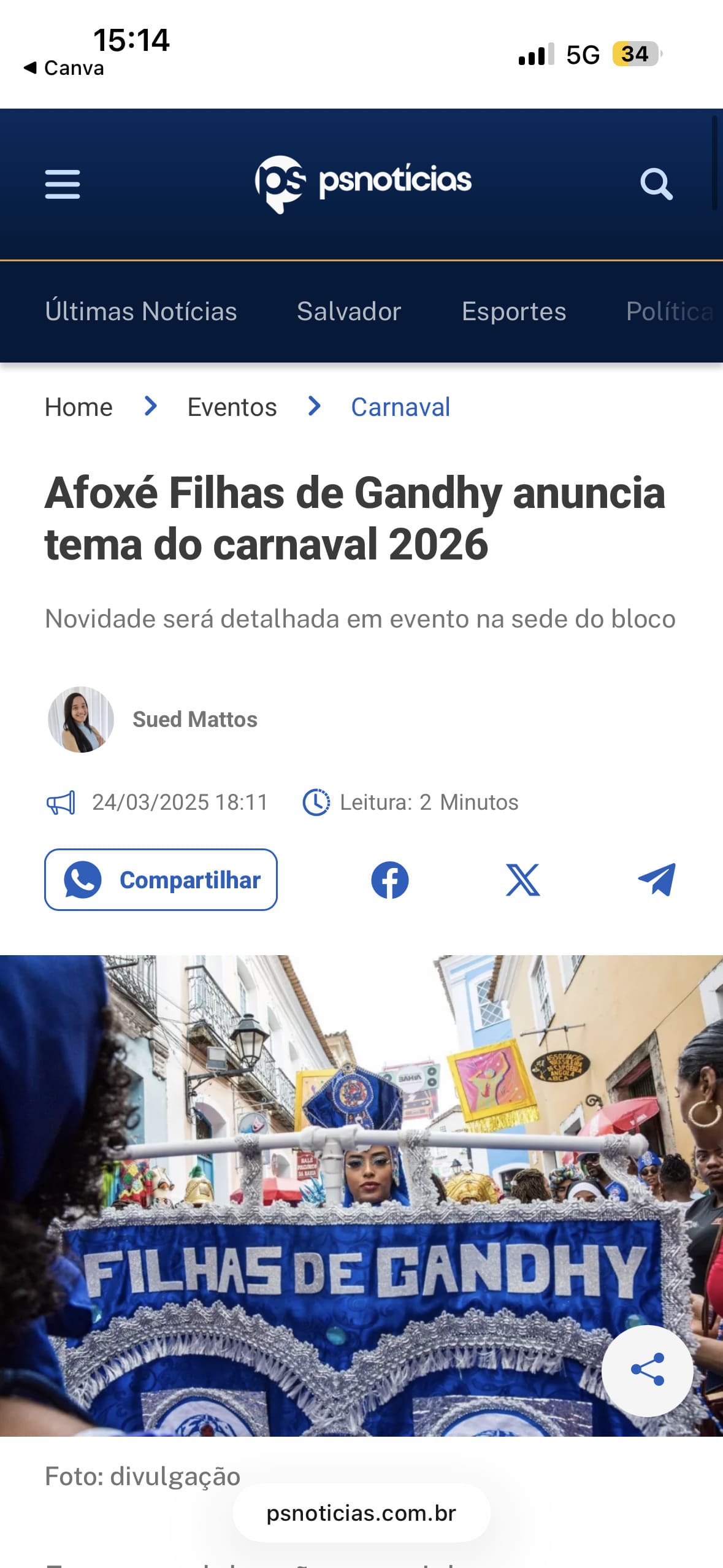723x1568 pixels.
Task: Tap the Home breadcrumb link
Action: pos(78,407)
